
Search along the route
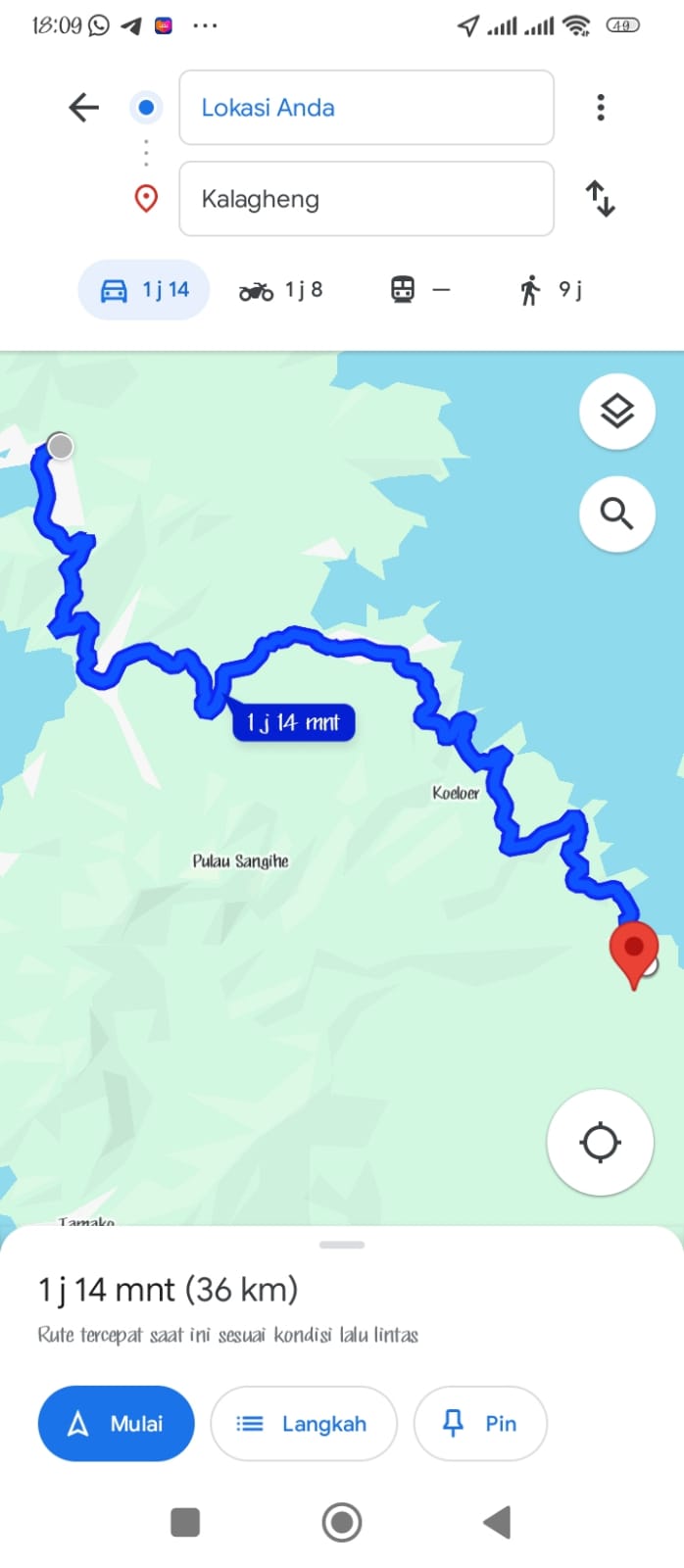[616, 514]
